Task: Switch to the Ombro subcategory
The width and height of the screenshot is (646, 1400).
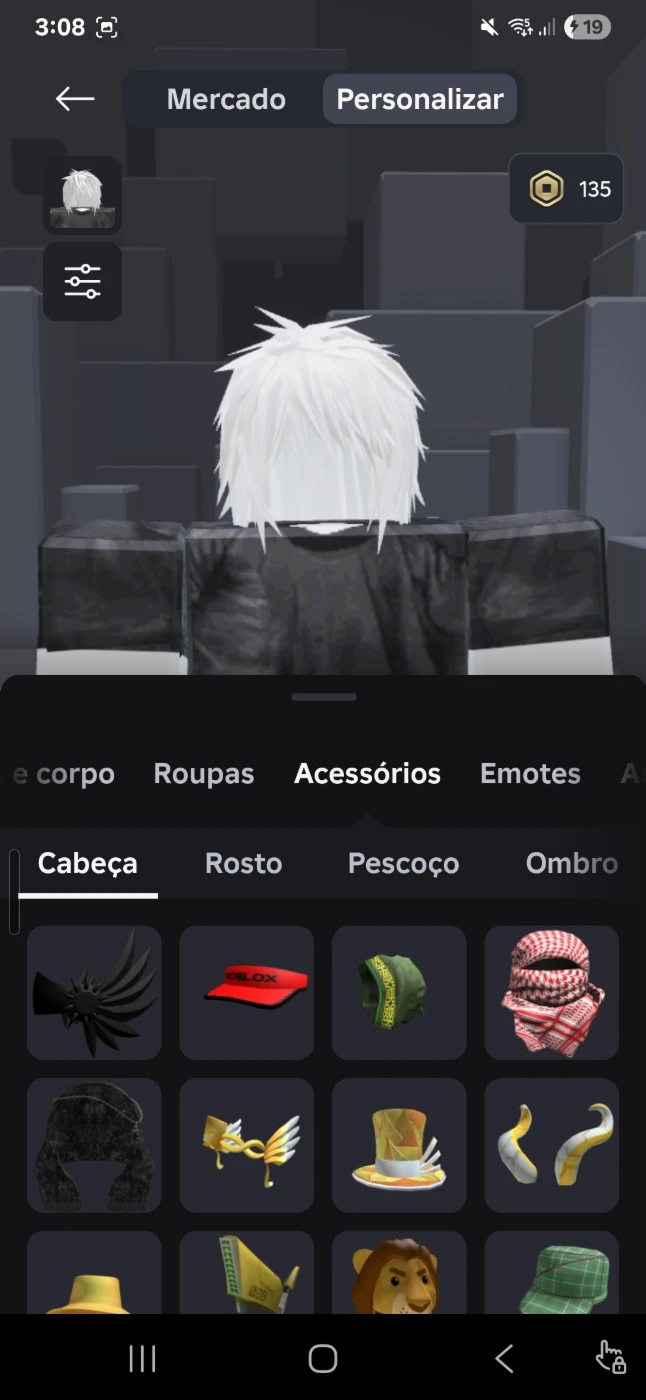Action: (571, 863)
